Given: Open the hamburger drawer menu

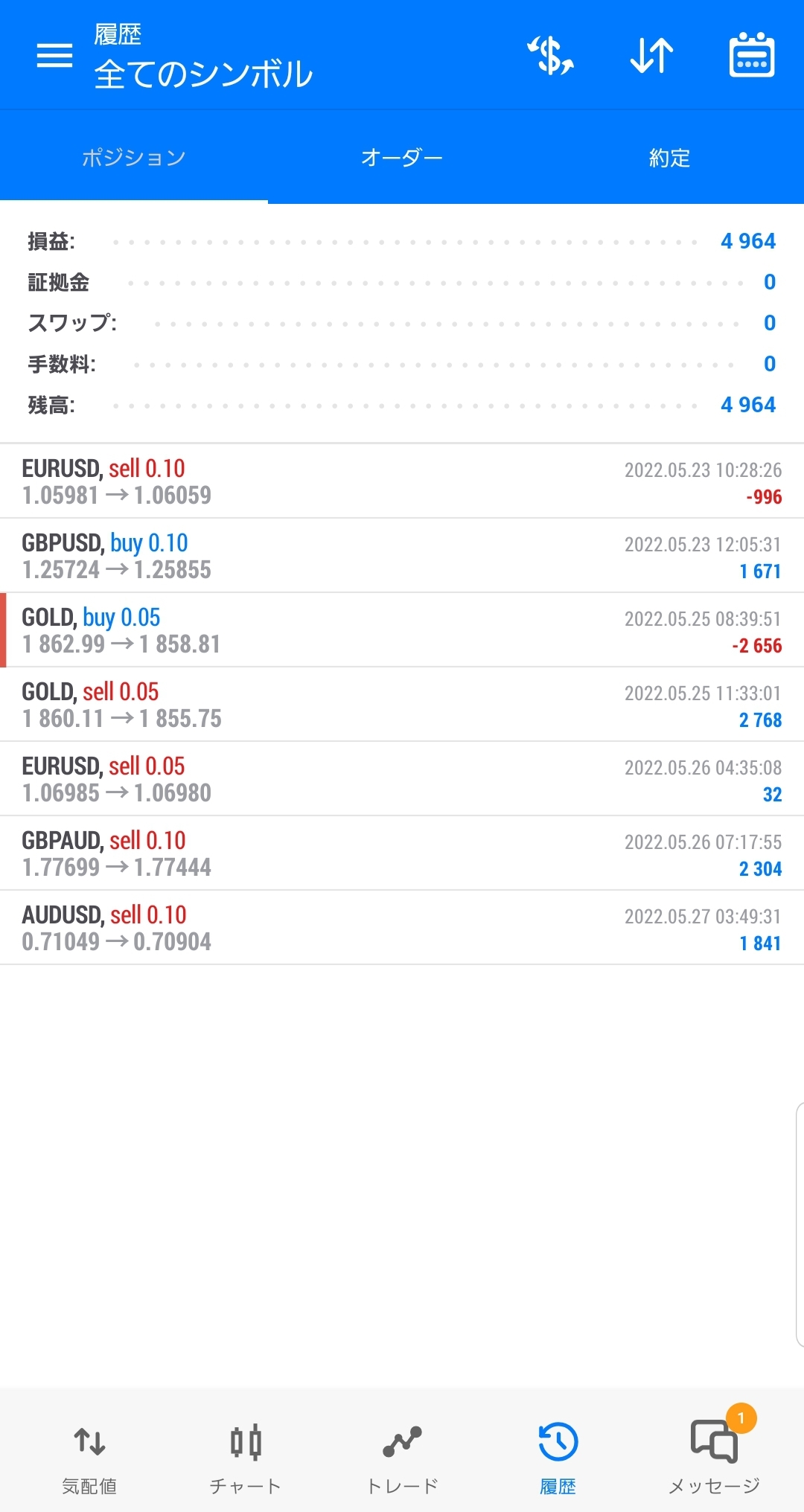Looking at the screenshot, I should point(54,55).
